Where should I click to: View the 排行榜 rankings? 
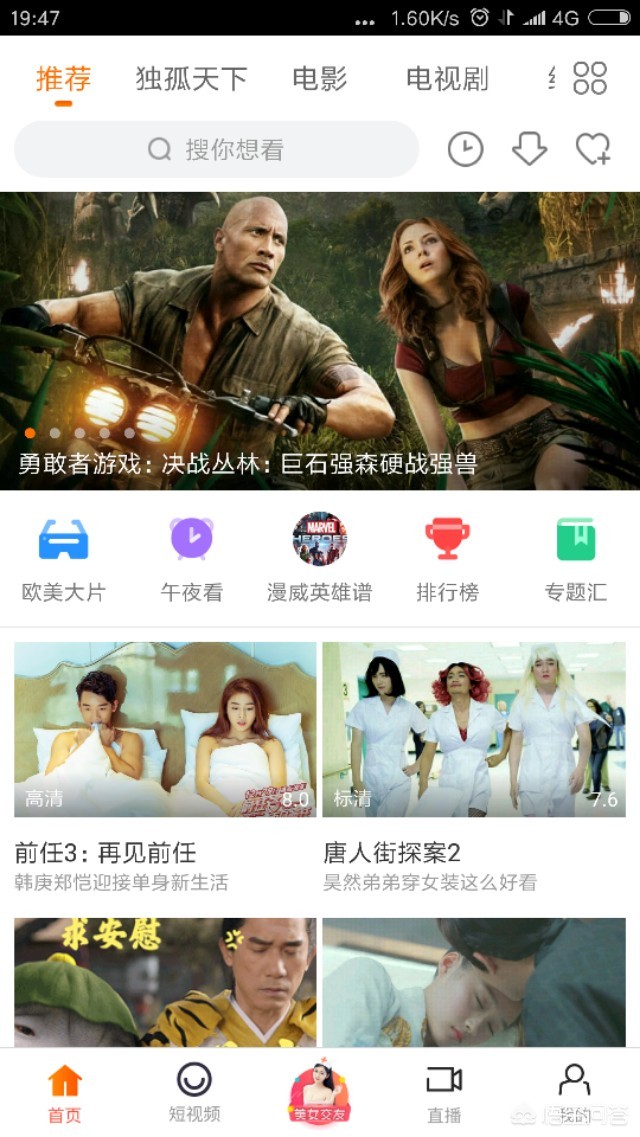(x=447, y=558)
